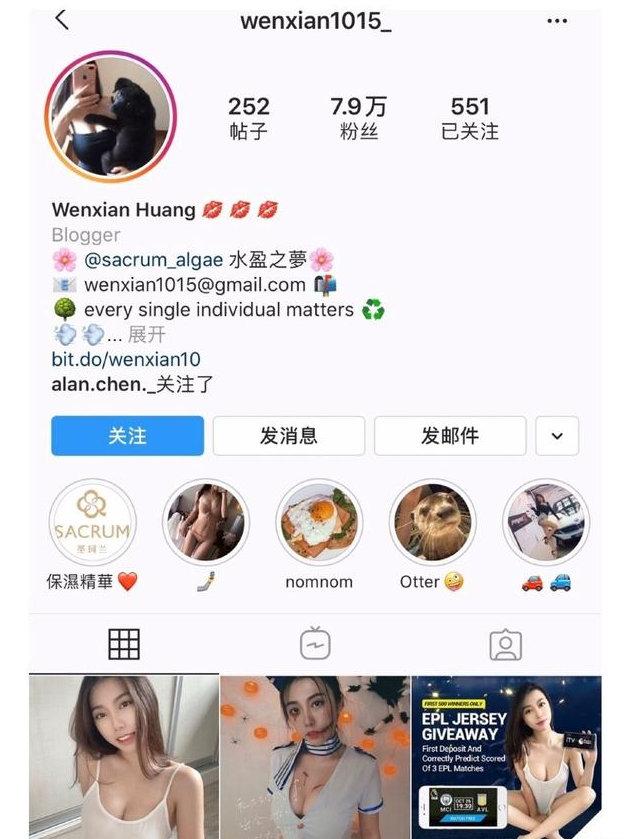The height and width of the screenshot is (839, 631).
Task: Tap 发消息 to send a message
Action: [x=288, y=436]
